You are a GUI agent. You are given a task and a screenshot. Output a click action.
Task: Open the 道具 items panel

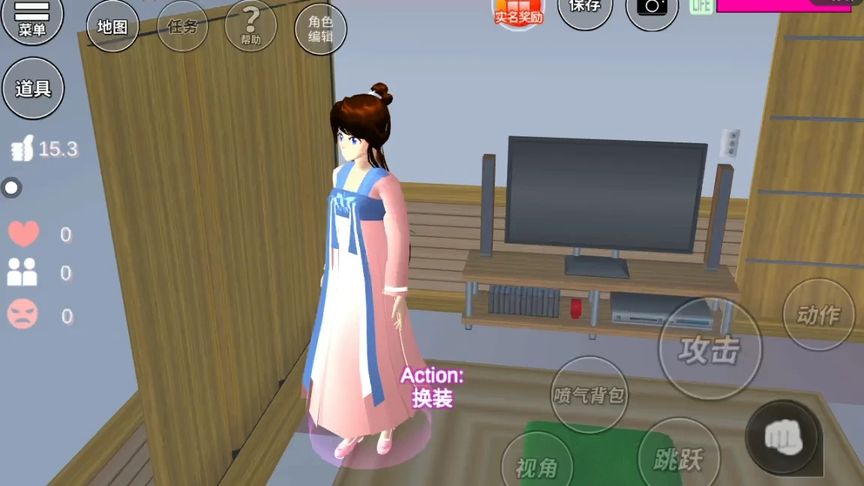tap(33, 88)
